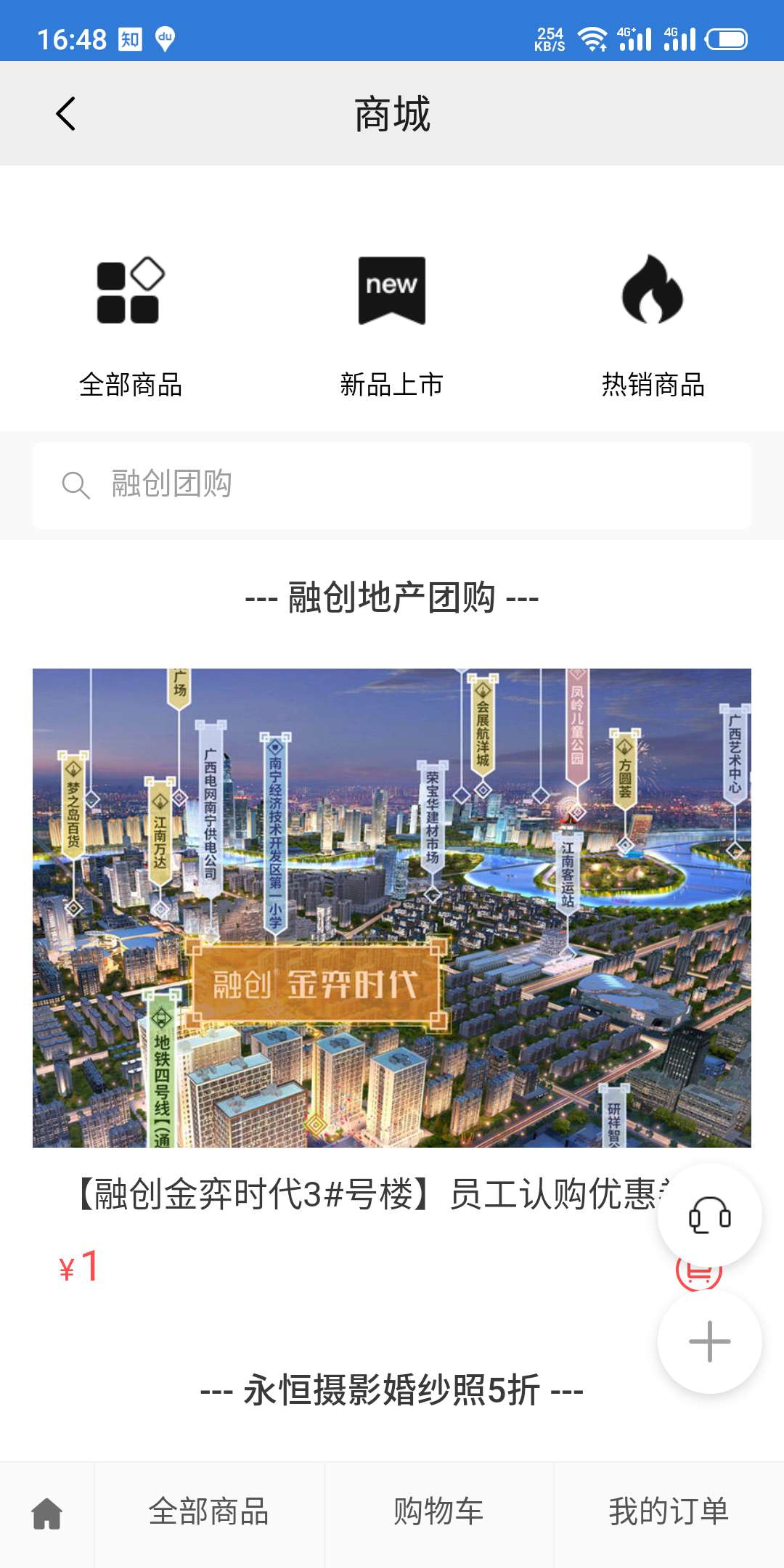Image resolution: width=784 pixels, height=1568 pixels.
Task: Tap the 融创团购 search box
Action: coord(392,485)
